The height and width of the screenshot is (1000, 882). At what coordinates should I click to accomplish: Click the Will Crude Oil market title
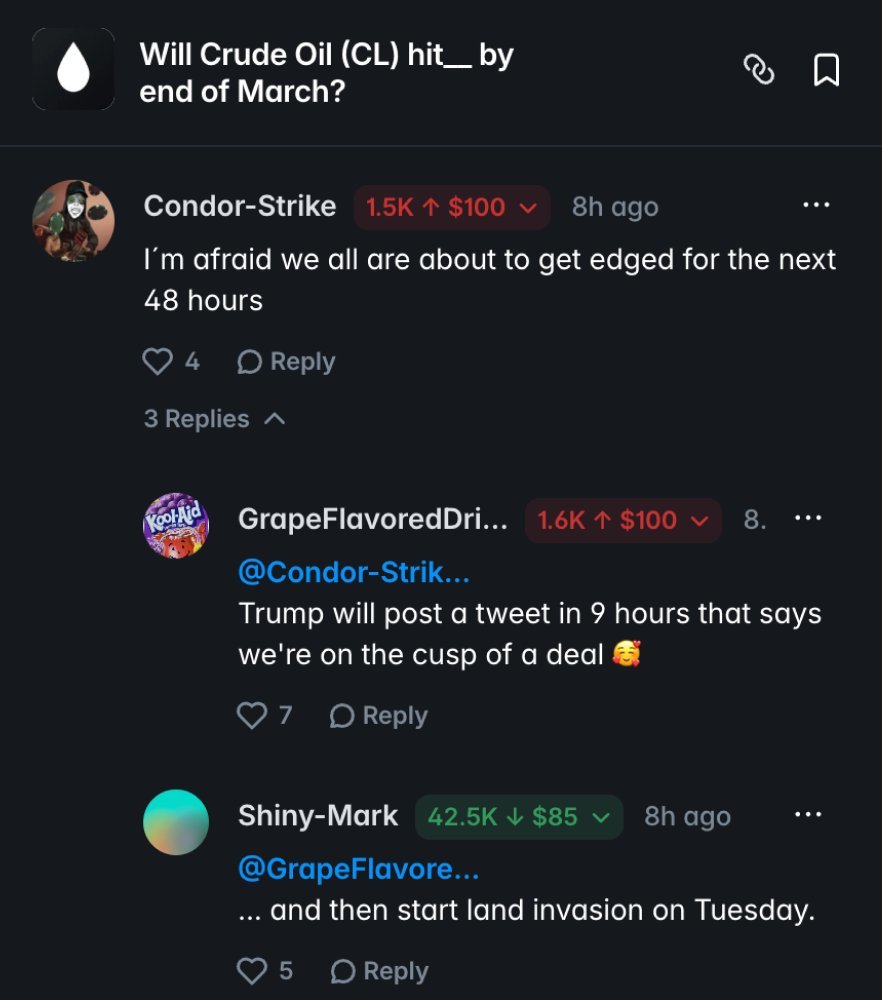(x=328, y=71)
